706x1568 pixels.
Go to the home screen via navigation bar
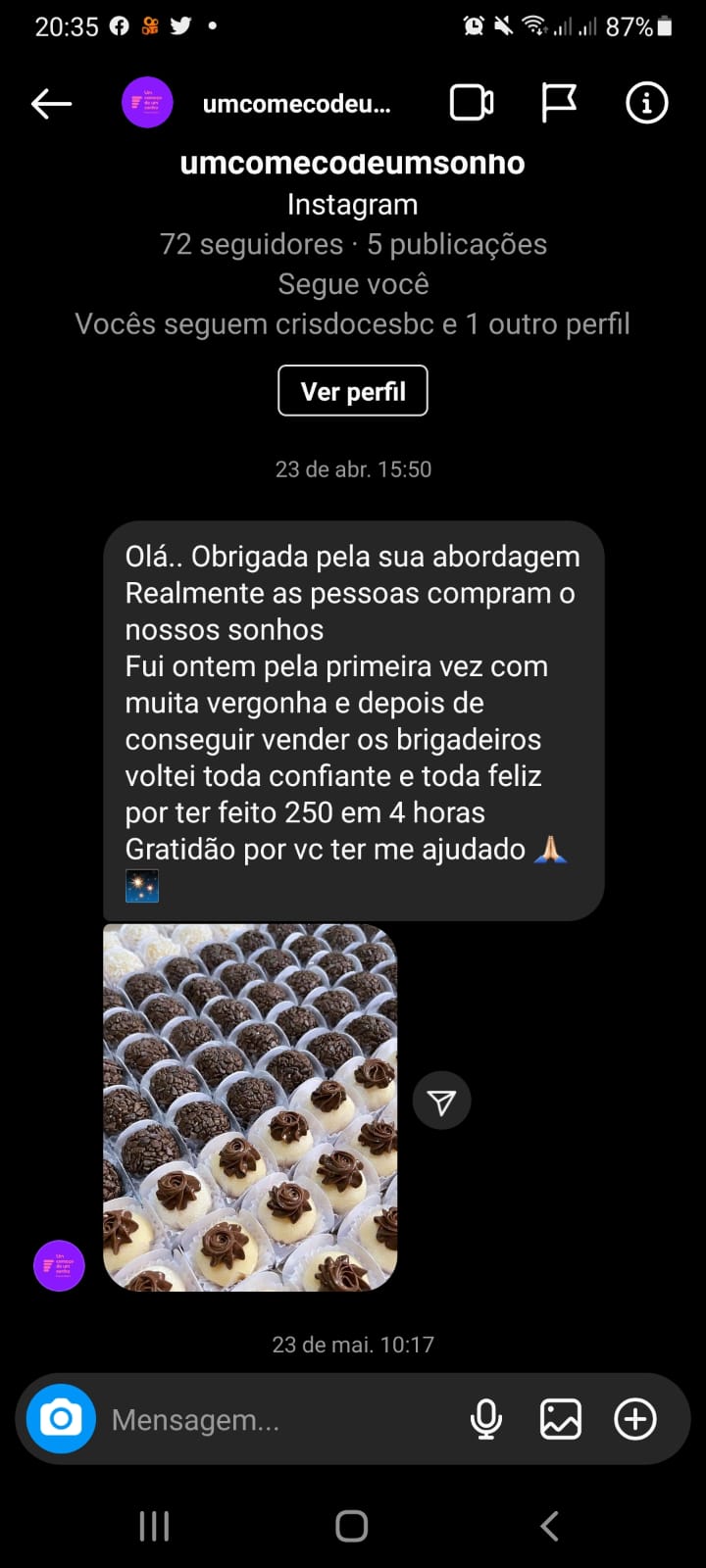[352, 1526]
